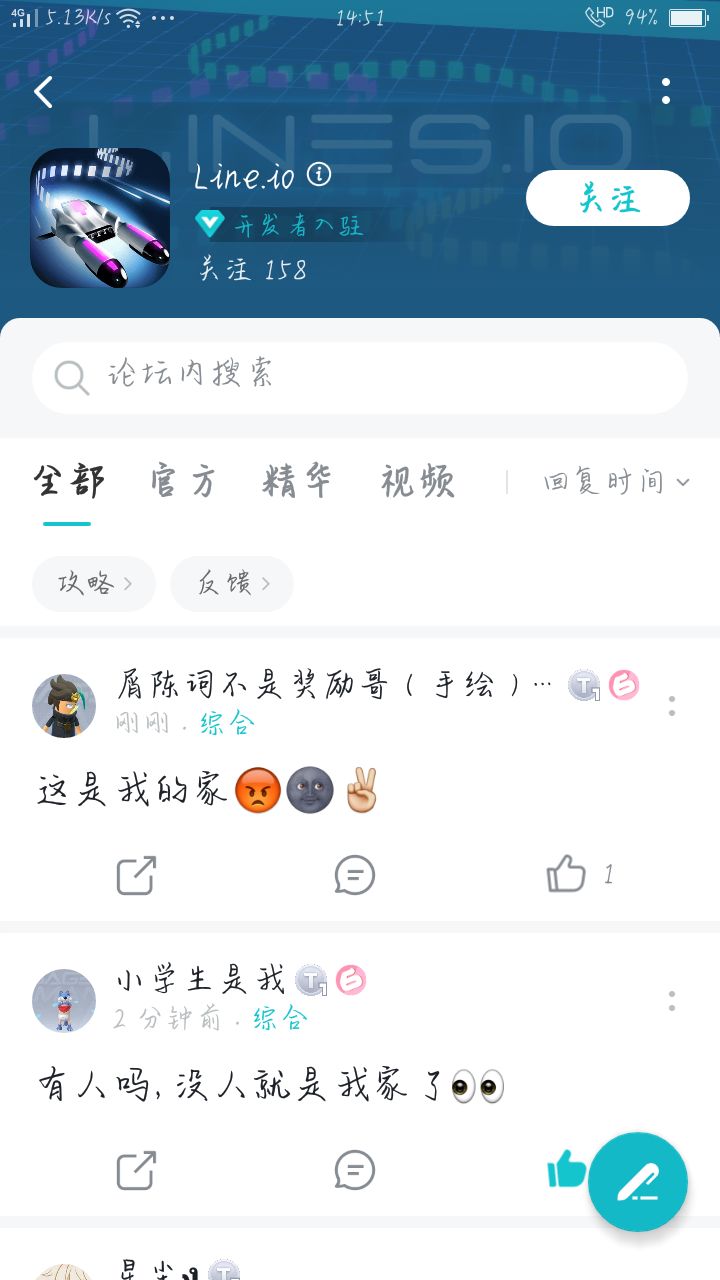This screenshot has height=1280, width=720.
Task: Comment on 小学生是我's post
Action: pyautogui.click(x=354, y=1170)
